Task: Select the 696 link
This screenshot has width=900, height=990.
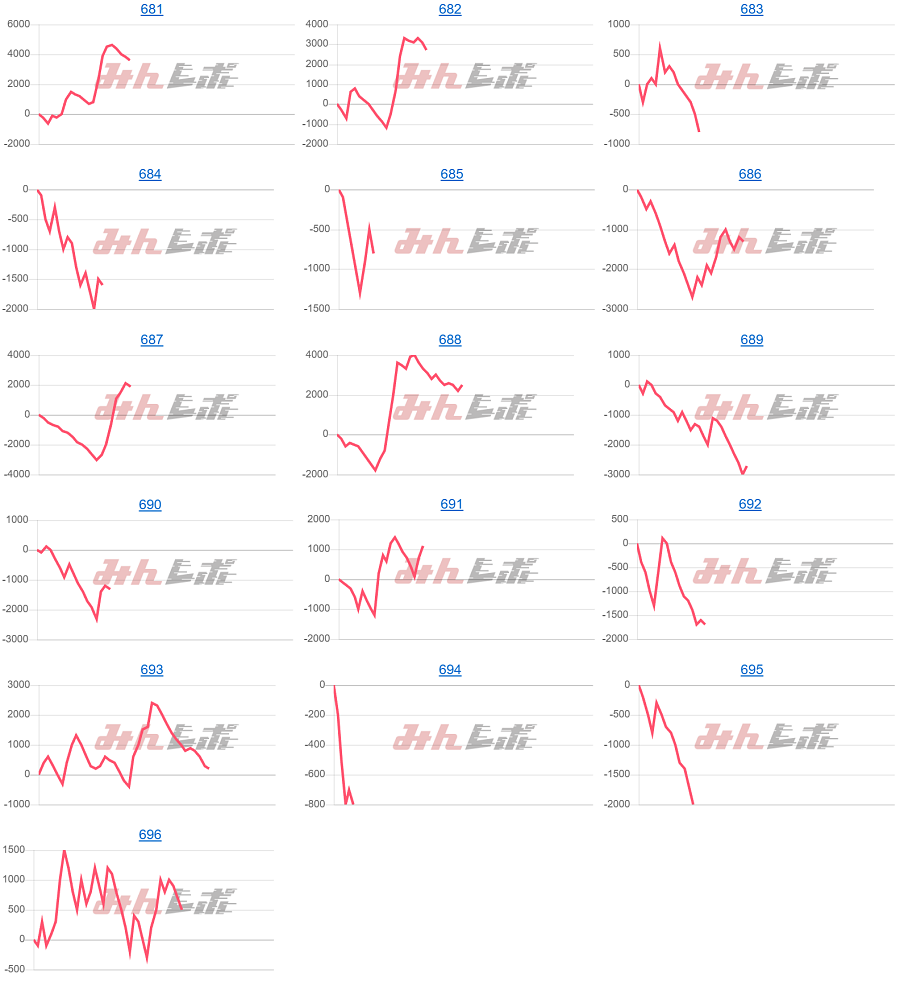Action: [149, 835]
